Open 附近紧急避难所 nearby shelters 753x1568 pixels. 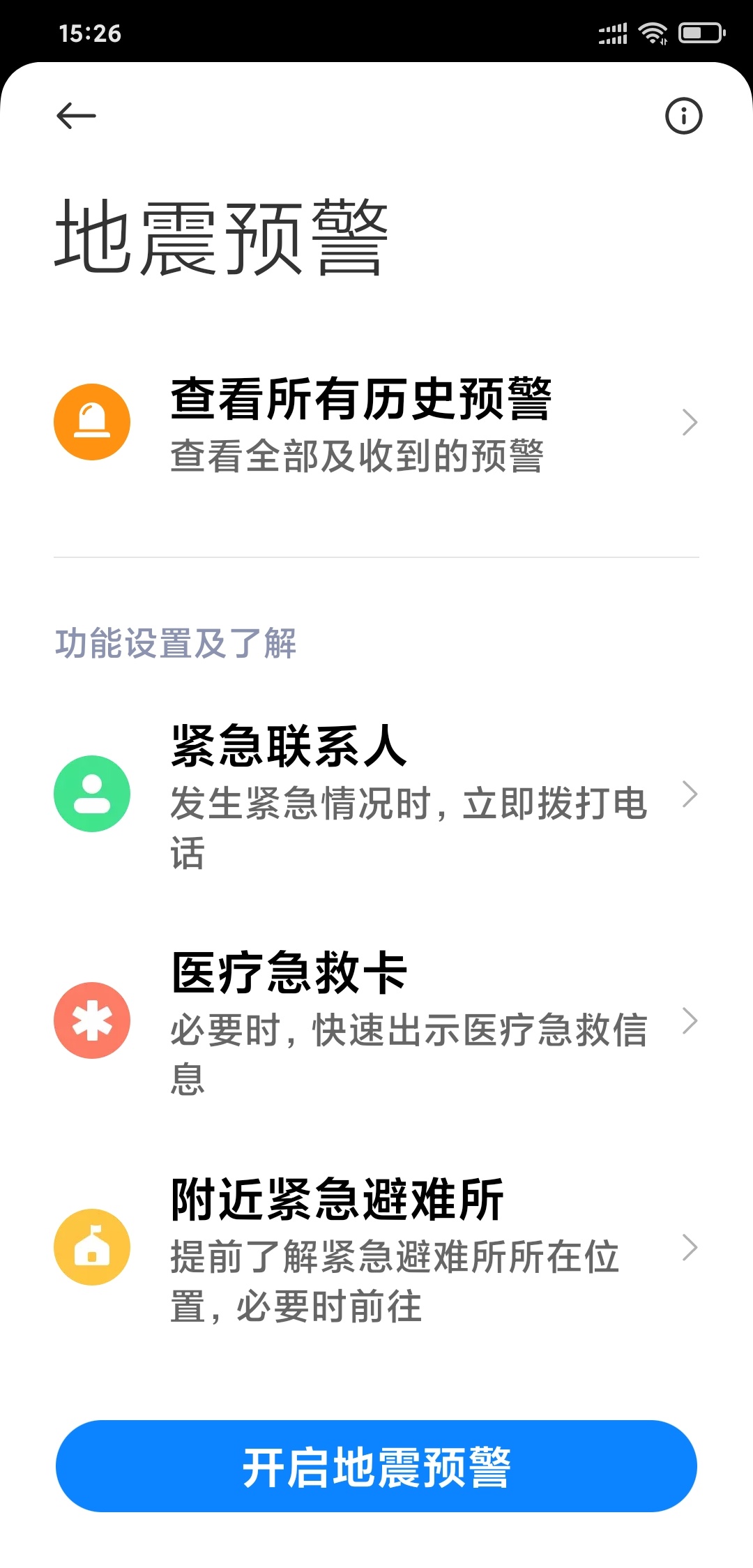click(x=376, y=1248)
